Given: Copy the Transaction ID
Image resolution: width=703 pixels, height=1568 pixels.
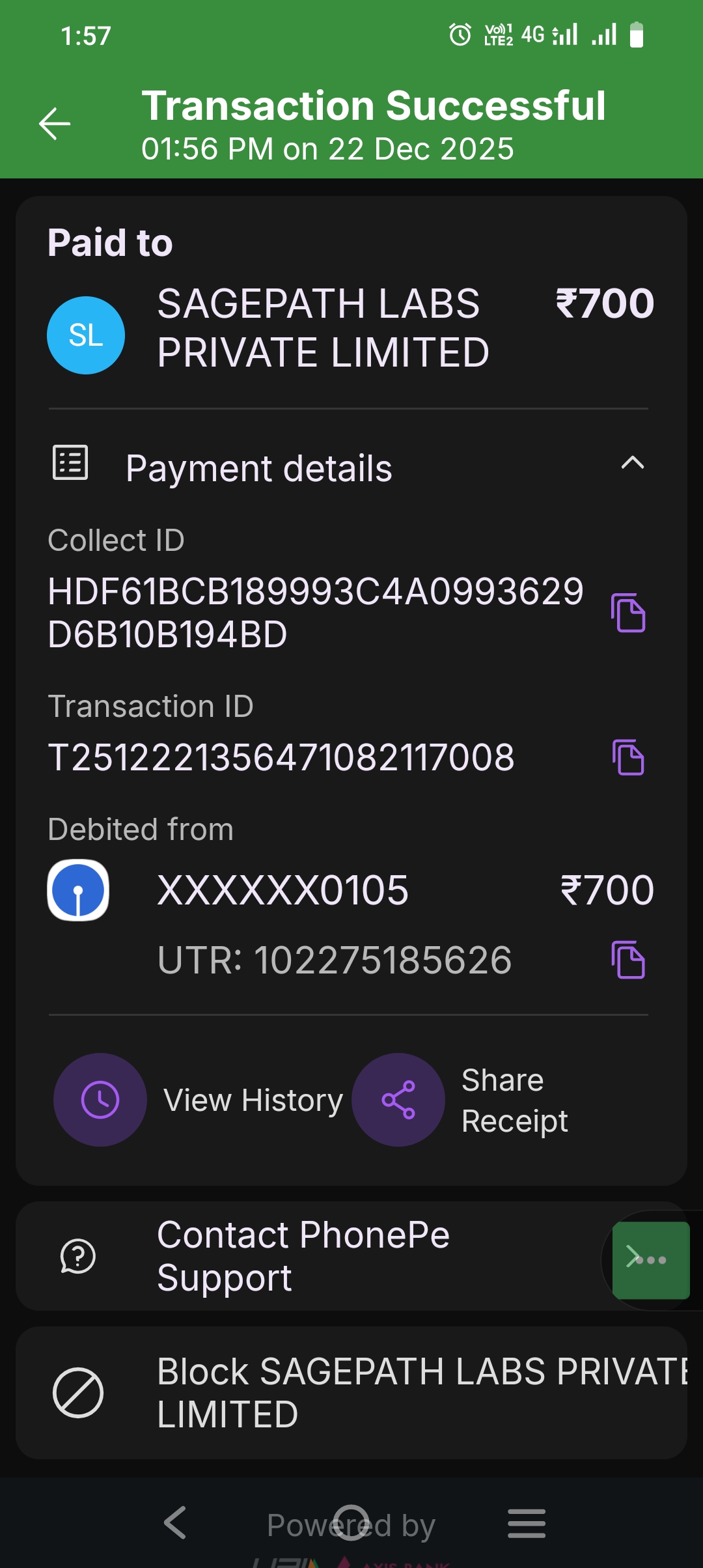Looking at the screenshot, I should [x=628, y=757].
